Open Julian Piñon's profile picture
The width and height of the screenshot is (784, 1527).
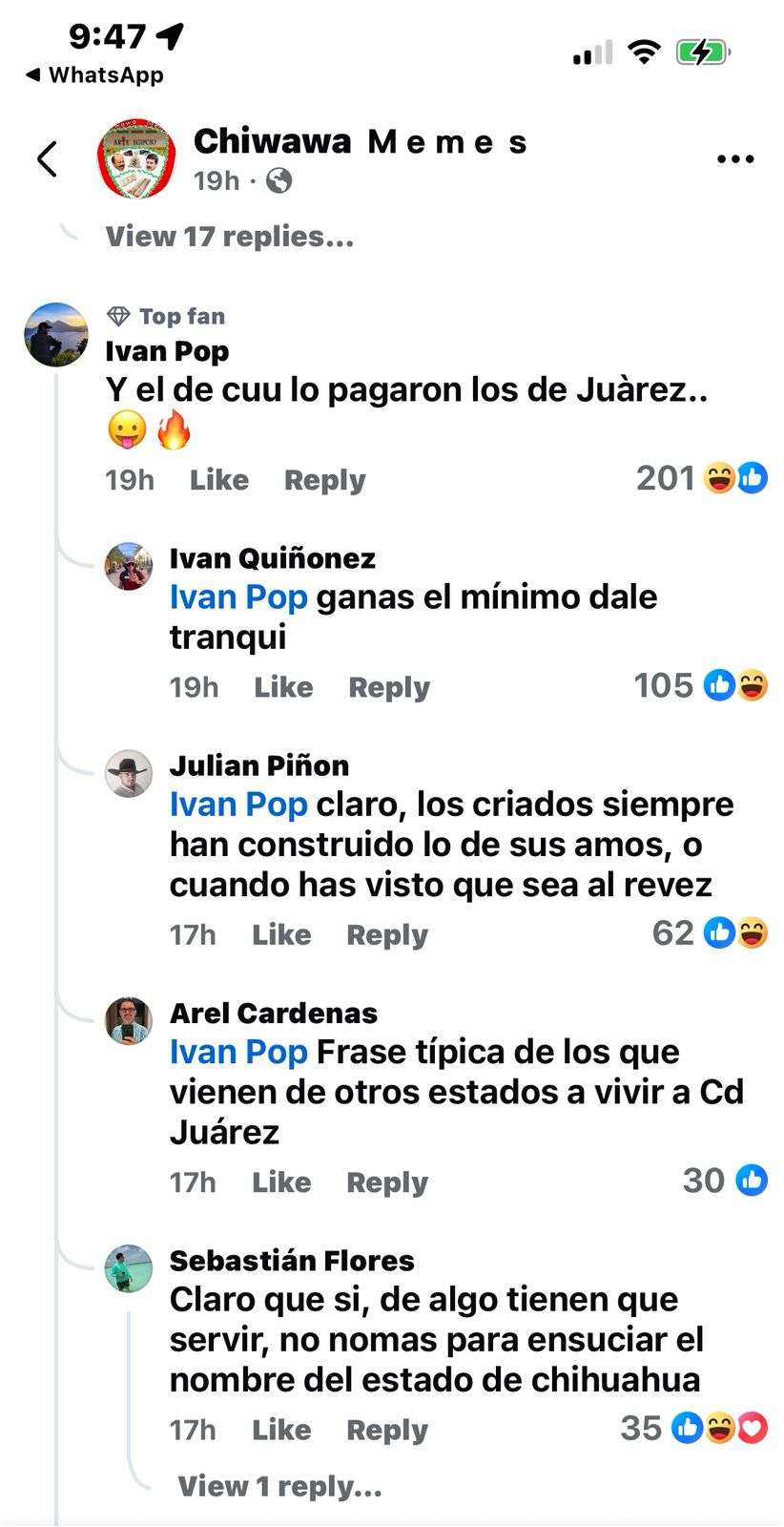128,772
